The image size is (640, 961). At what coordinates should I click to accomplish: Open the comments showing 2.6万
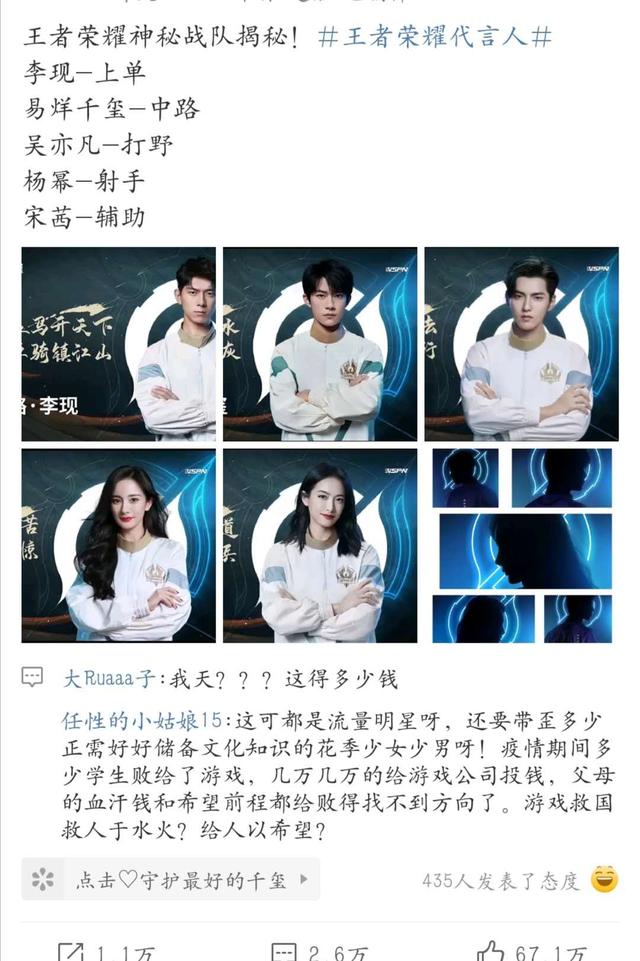pos(320,950)
